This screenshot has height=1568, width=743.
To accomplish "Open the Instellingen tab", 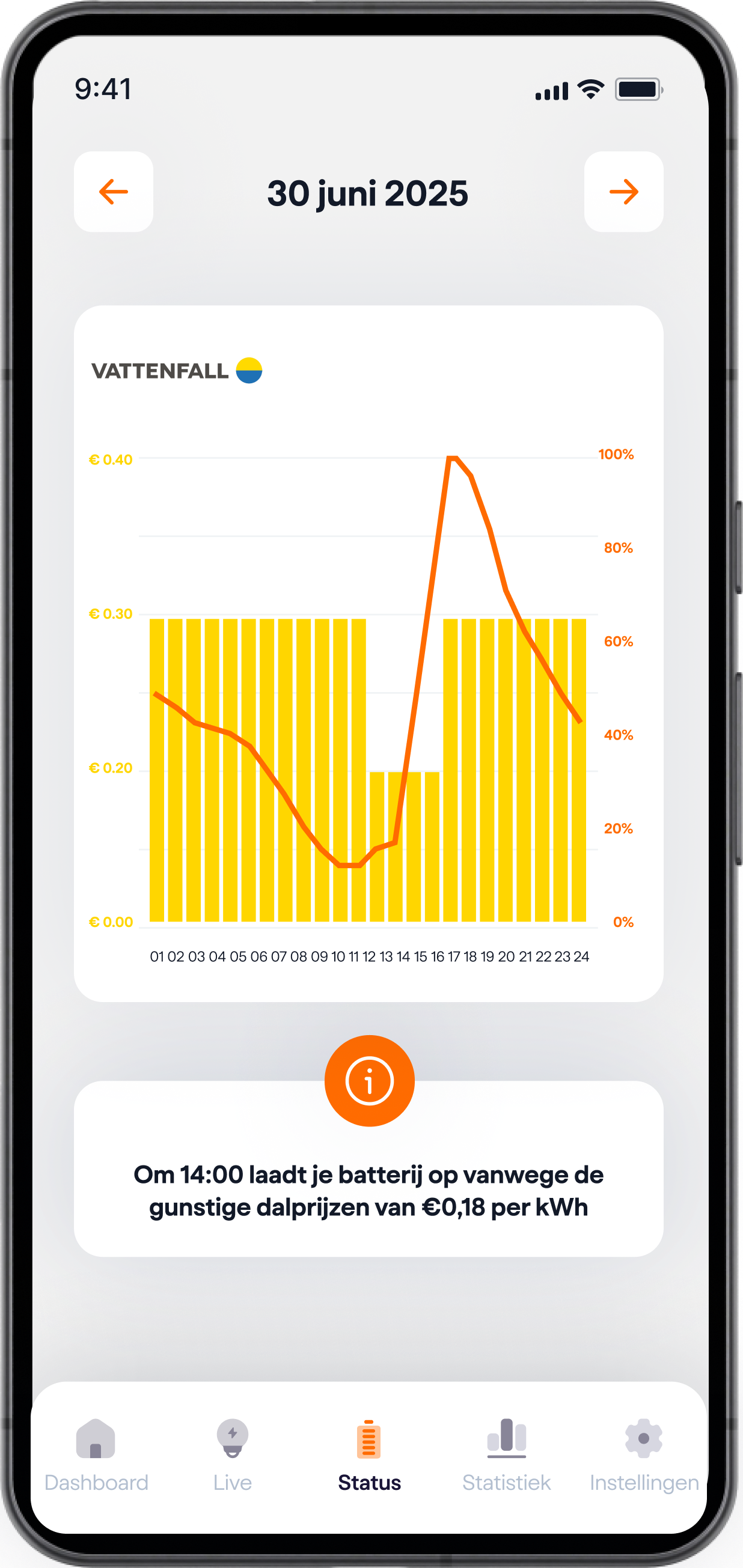I will tap(644, 1456).
